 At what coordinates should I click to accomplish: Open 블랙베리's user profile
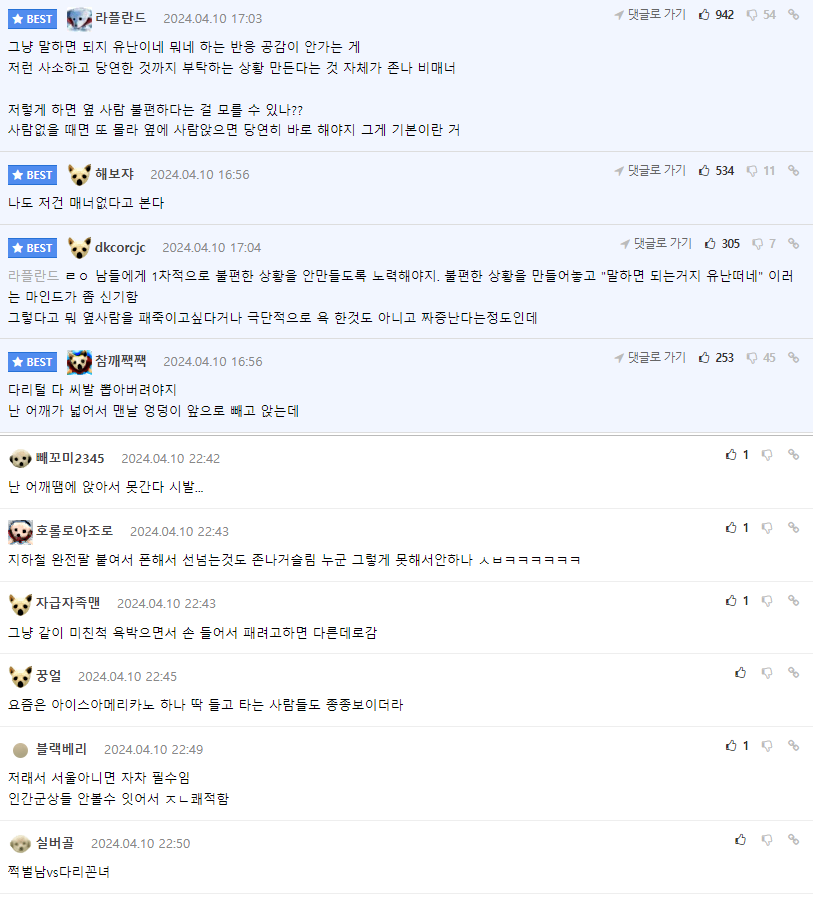point(61,749)
